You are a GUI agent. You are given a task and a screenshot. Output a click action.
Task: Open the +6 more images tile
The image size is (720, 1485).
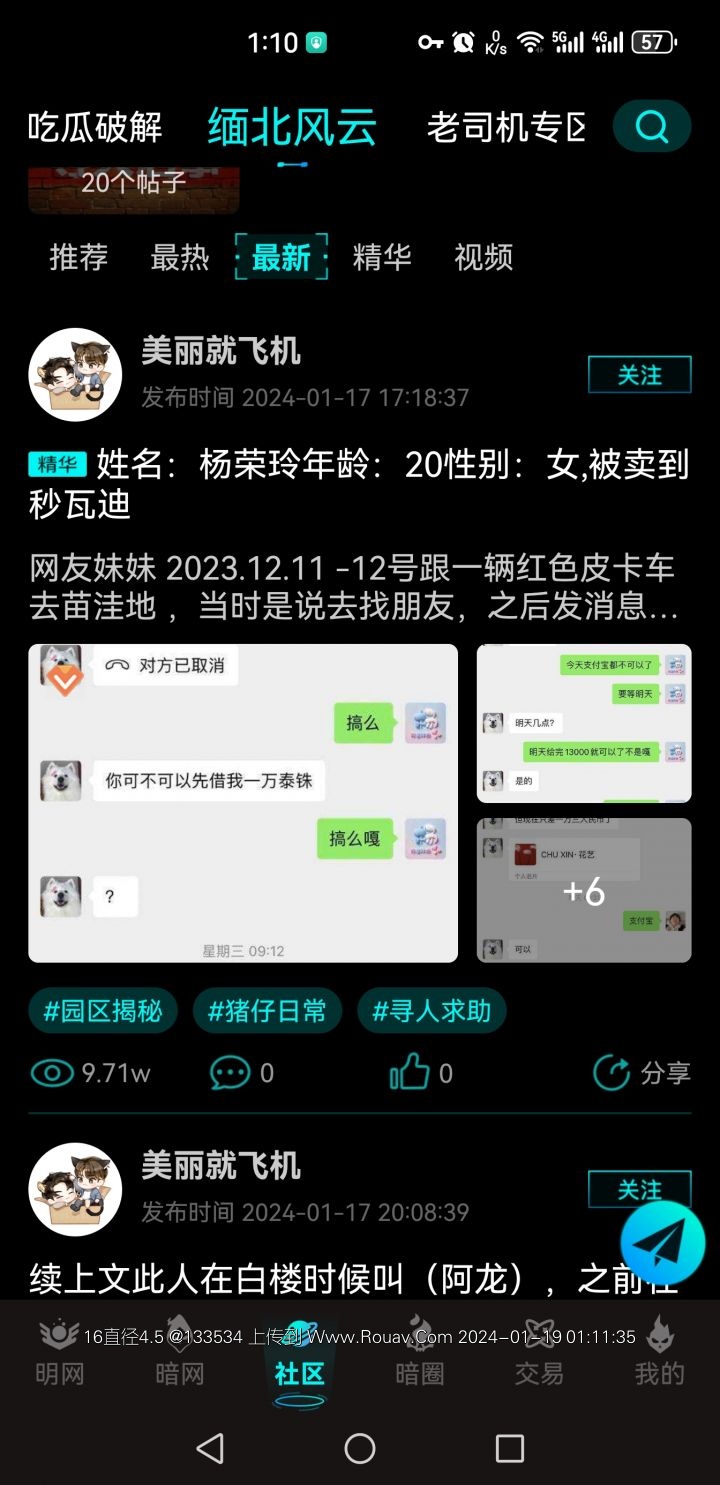tap(584, 890)
